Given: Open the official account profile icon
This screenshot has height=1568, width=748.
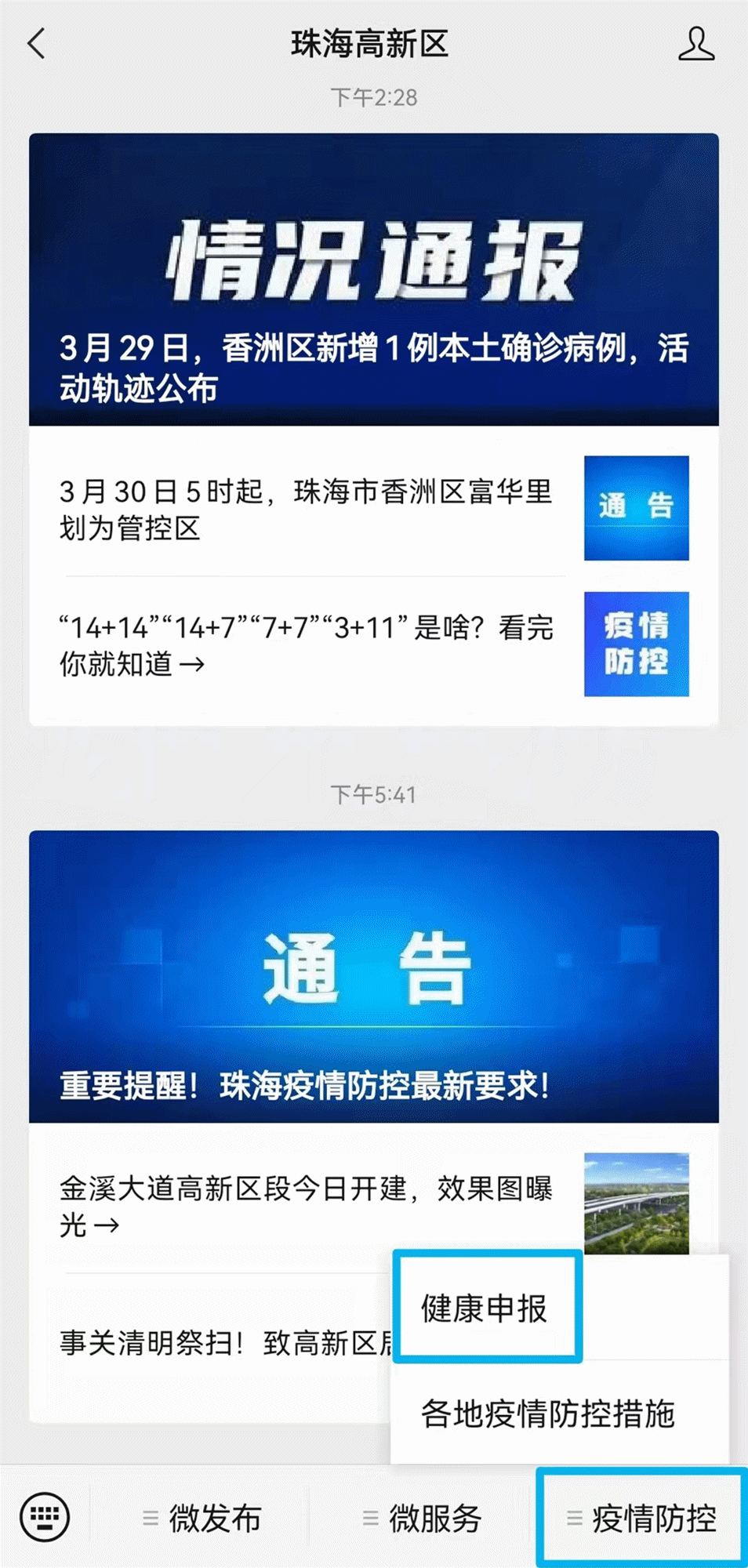Looking at the screenshot, I should click(696, 45).
